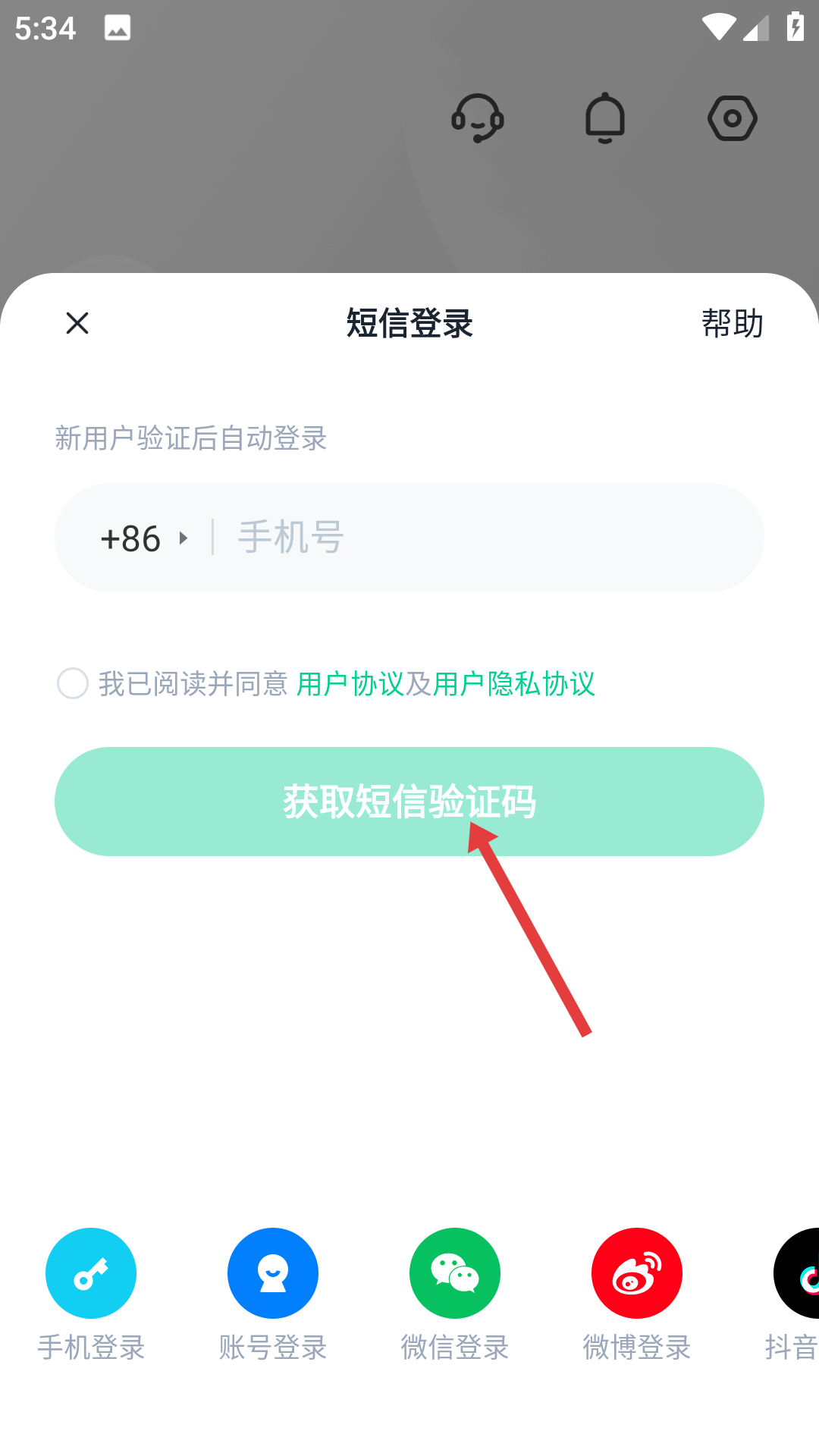Open the 帮助 help link
Image resolution: width=819 pixels, height=1456 pixels.
(x=732, y=324)
